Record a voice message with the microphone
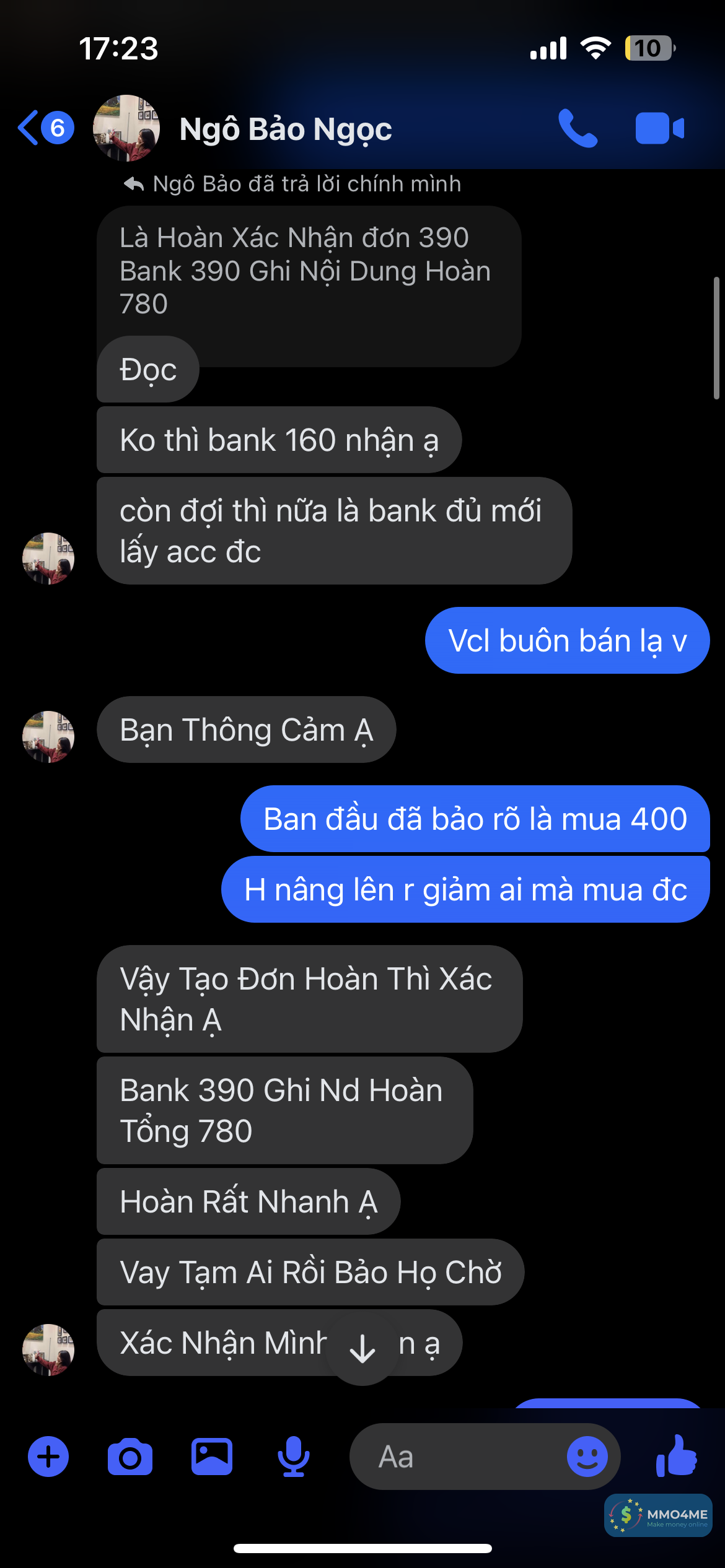The height and width of the screenshot is (1568, 725). (x=294, y=1457)
